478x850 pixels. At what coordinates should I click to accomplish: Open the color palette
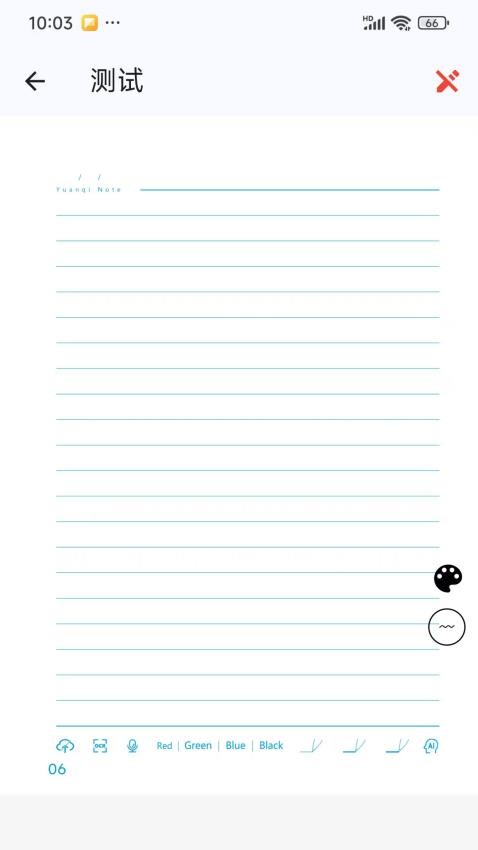(x=448, y=578)
